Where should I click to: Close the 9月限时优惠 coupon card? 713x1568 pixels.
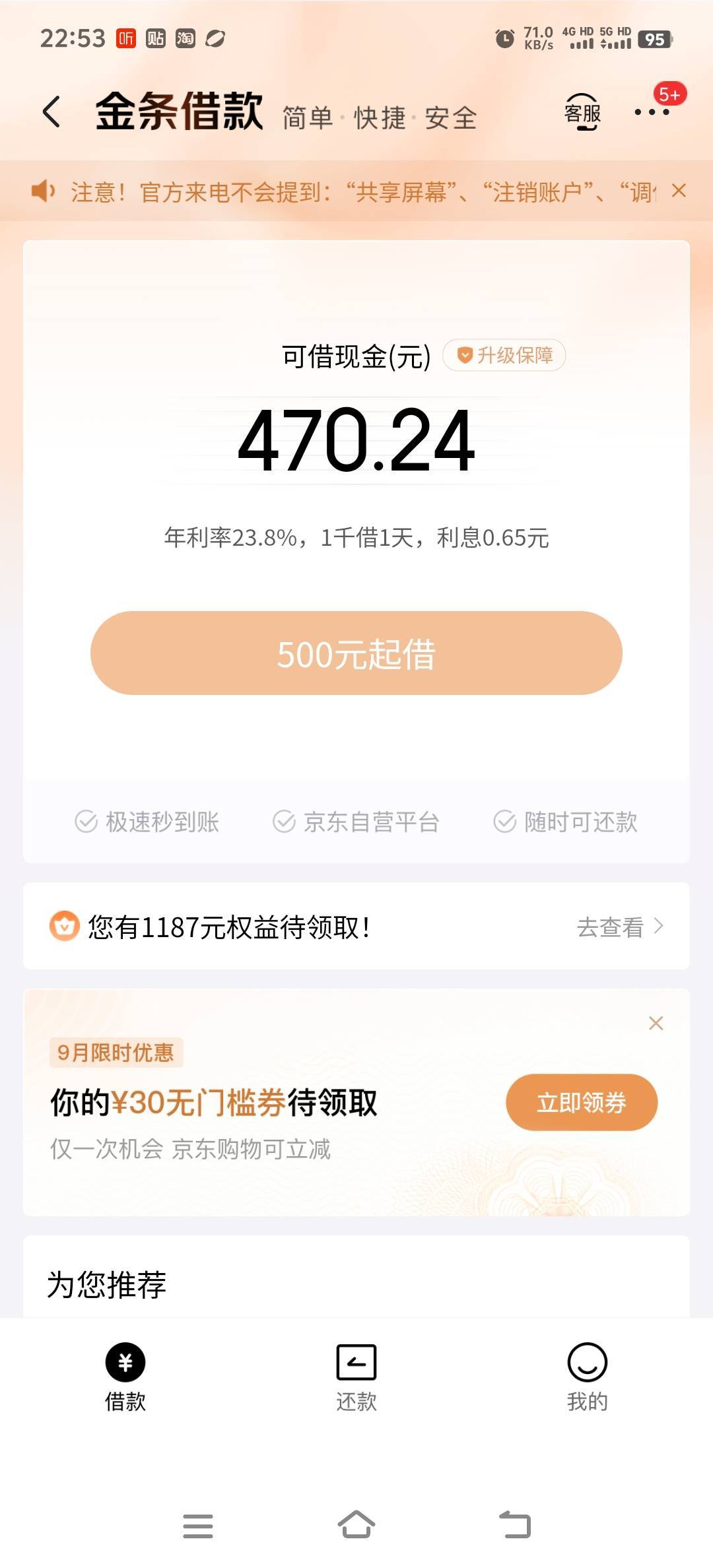[656, 1023]
